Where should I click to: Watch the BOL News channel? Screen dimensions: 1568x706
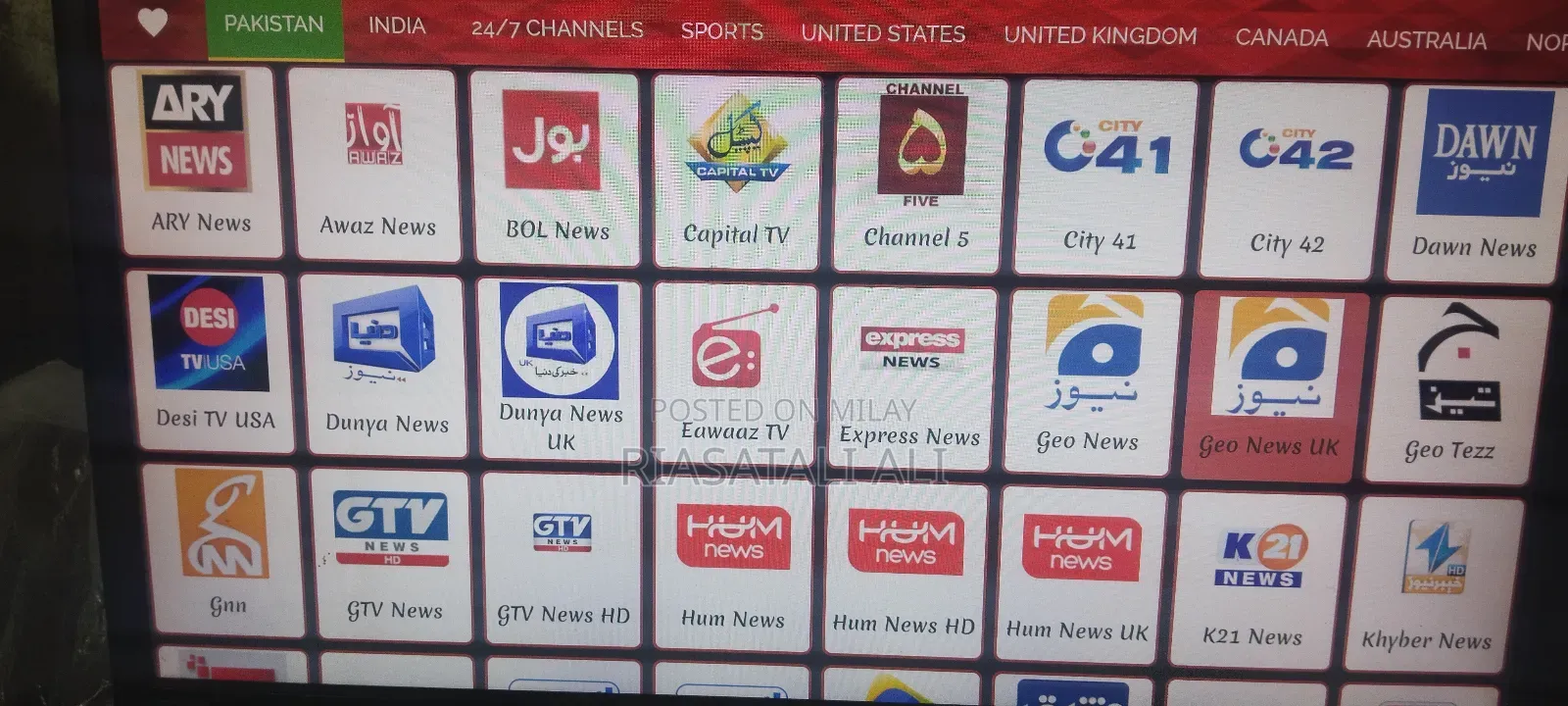(x=555, y=168)
